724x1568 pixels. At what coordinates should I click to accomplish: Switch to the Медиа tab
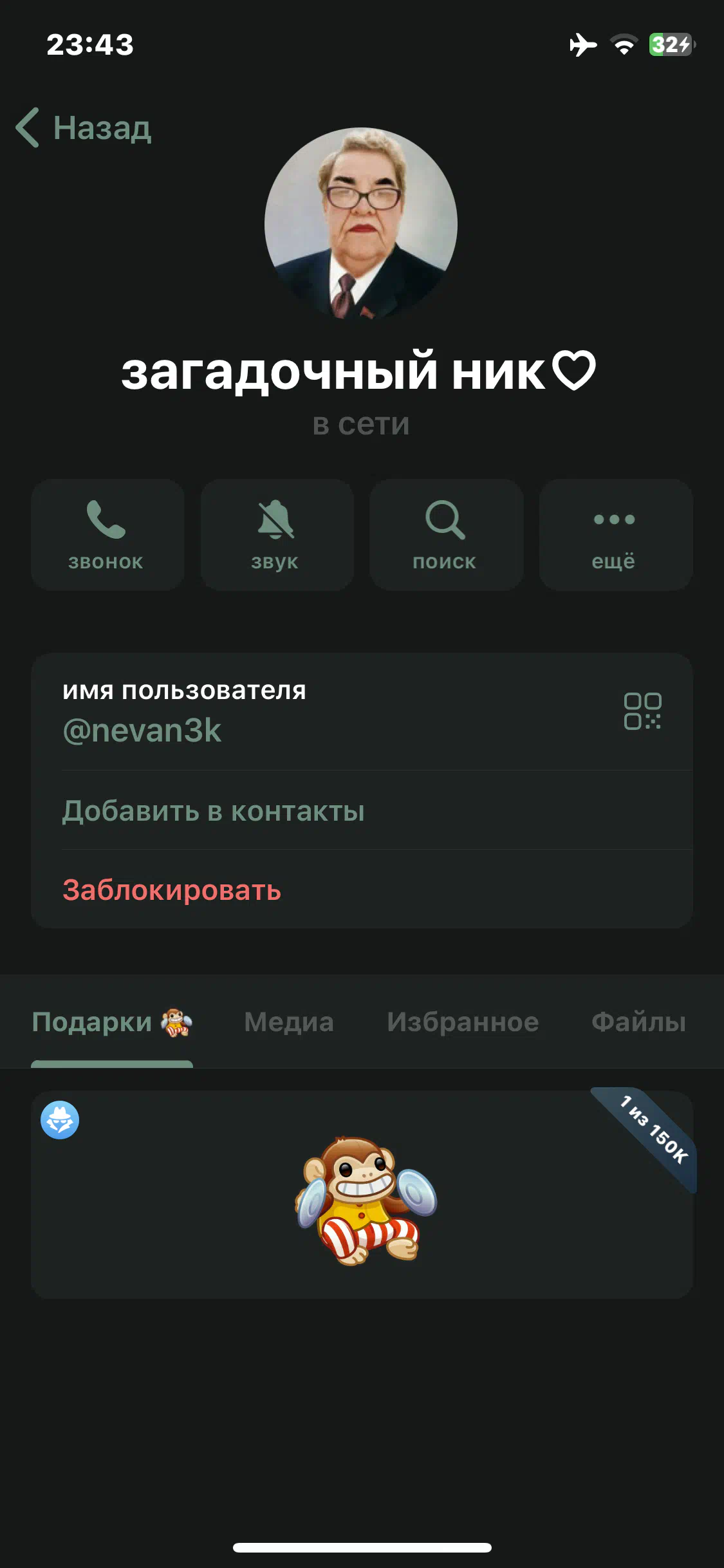[x=289, y=1022]
